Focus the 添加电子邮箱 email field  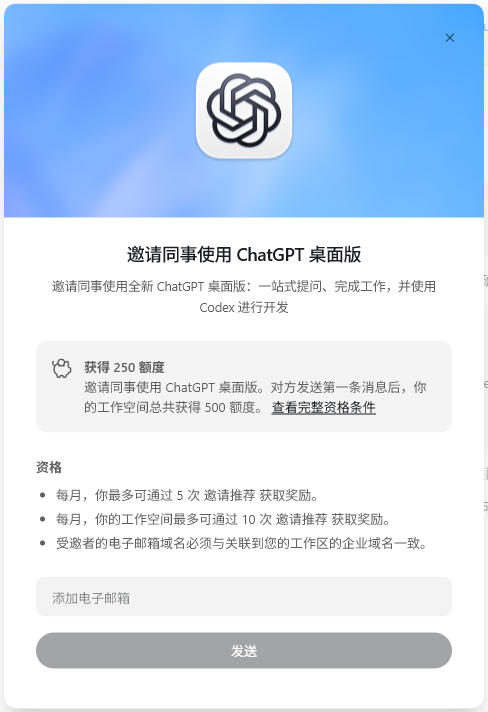coord(244,597)
